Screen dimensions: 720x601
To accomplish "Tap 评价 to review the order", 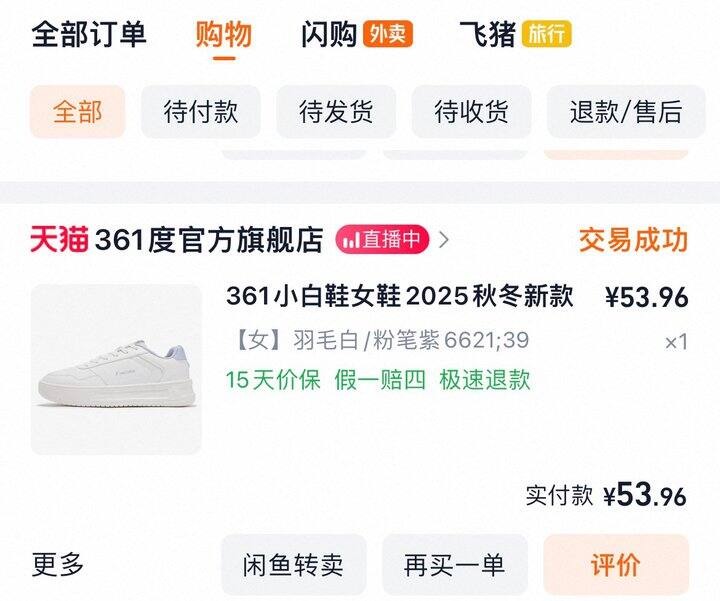I will tap(616, 564).
